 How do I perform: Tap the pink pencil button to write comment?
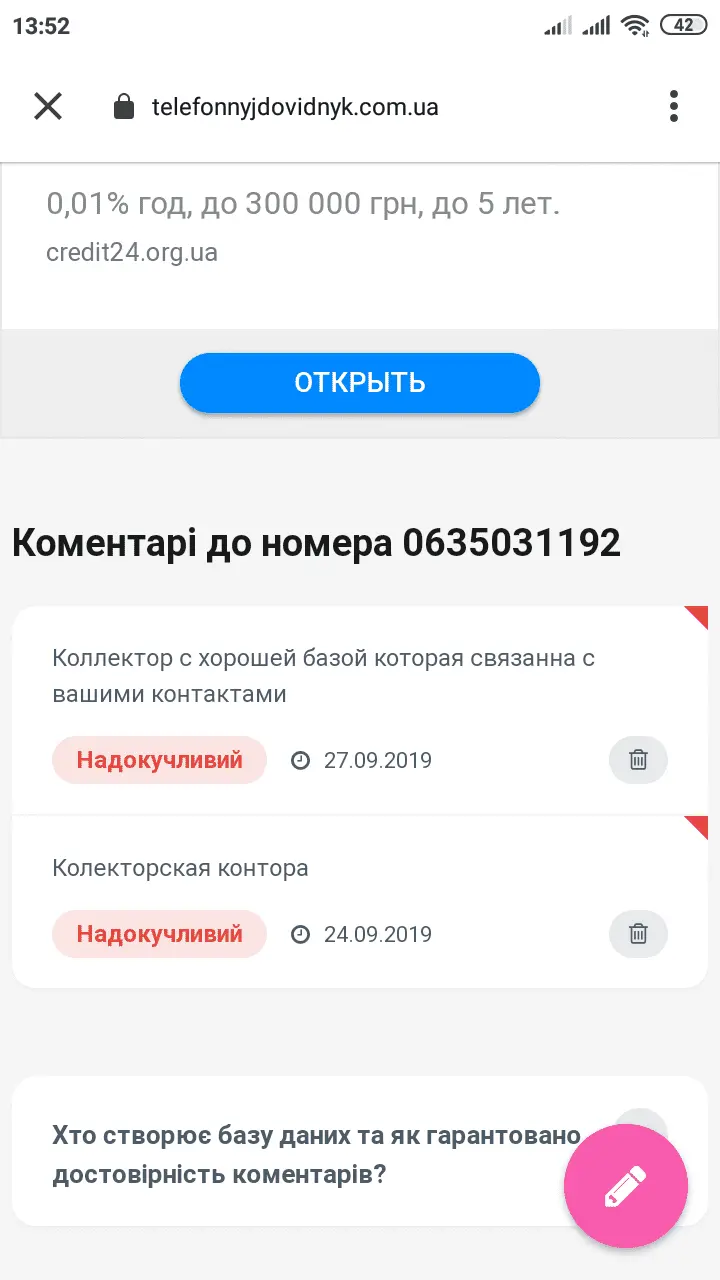pyautogui.click(x=625, y=1186)
